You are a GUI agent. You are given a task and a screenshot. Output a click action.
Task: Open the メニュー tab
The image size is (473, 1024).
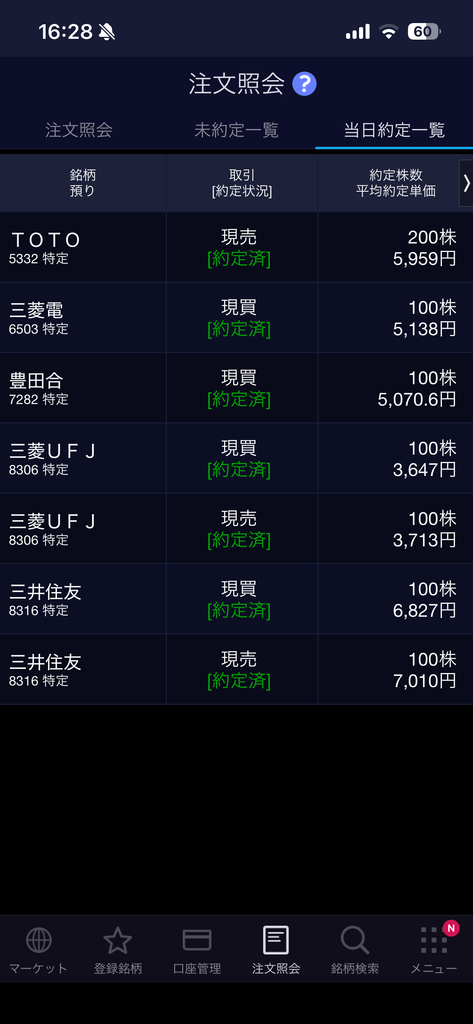434,950
